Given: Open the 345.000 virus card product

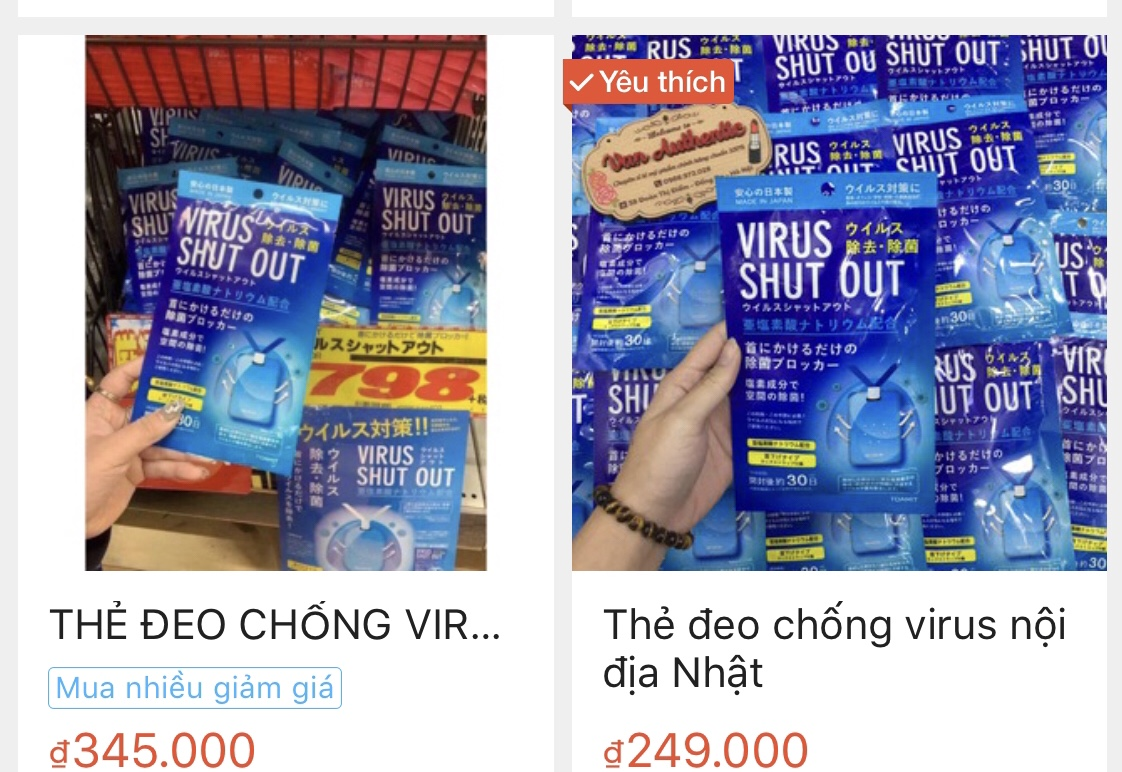Looking at the screenshot, I should (x=286, y=304).
